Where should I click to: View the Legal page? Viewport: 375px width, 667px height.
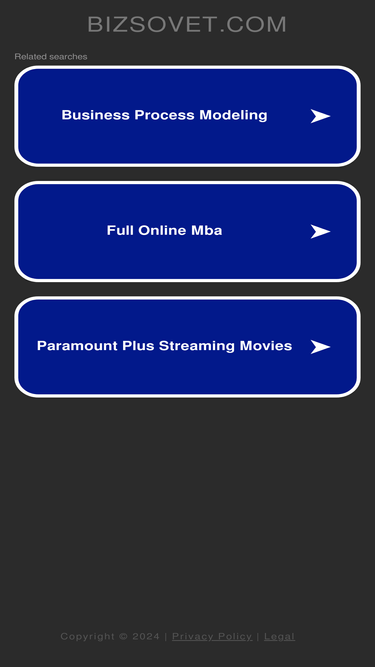[x=279, y=636]
